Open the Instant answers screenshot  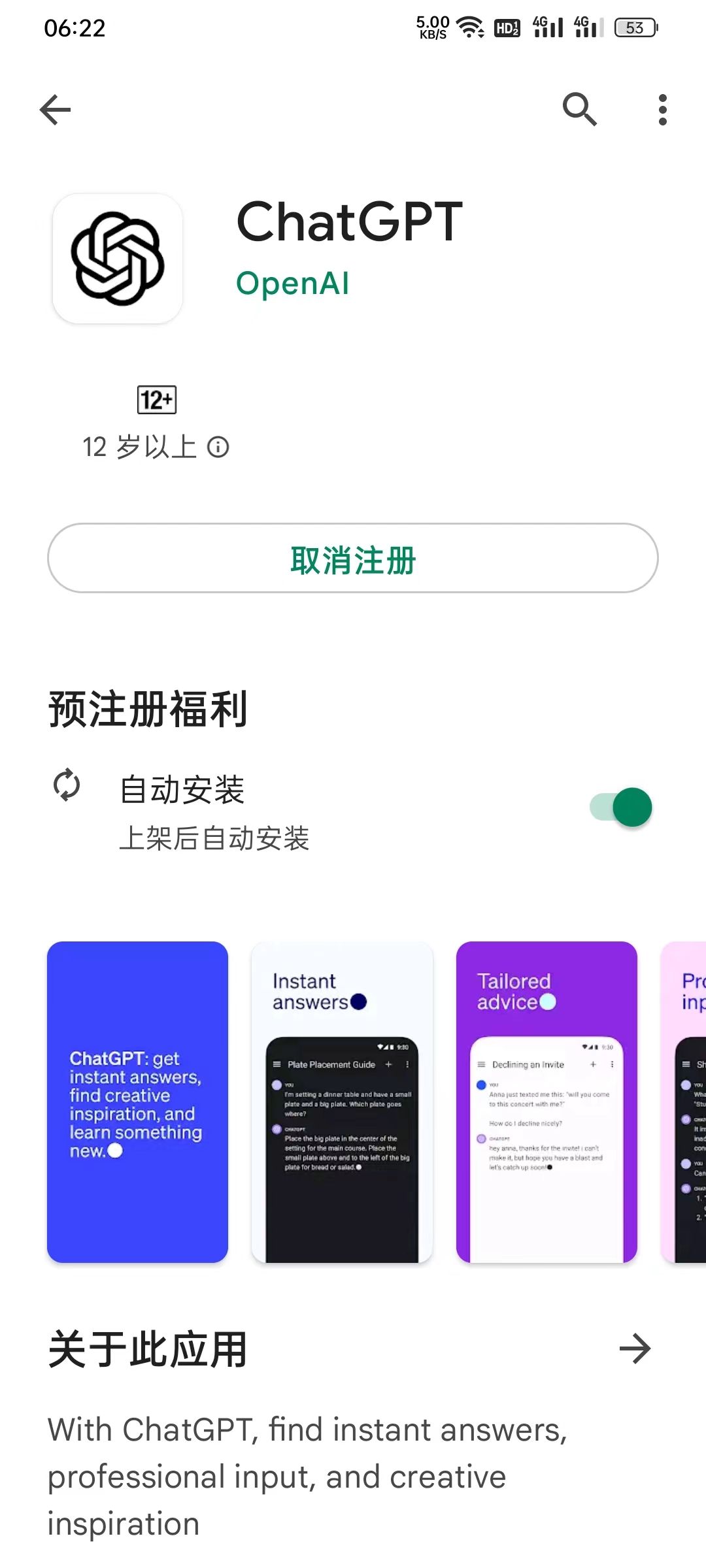pyautogui.click(x=342, y=1102)
